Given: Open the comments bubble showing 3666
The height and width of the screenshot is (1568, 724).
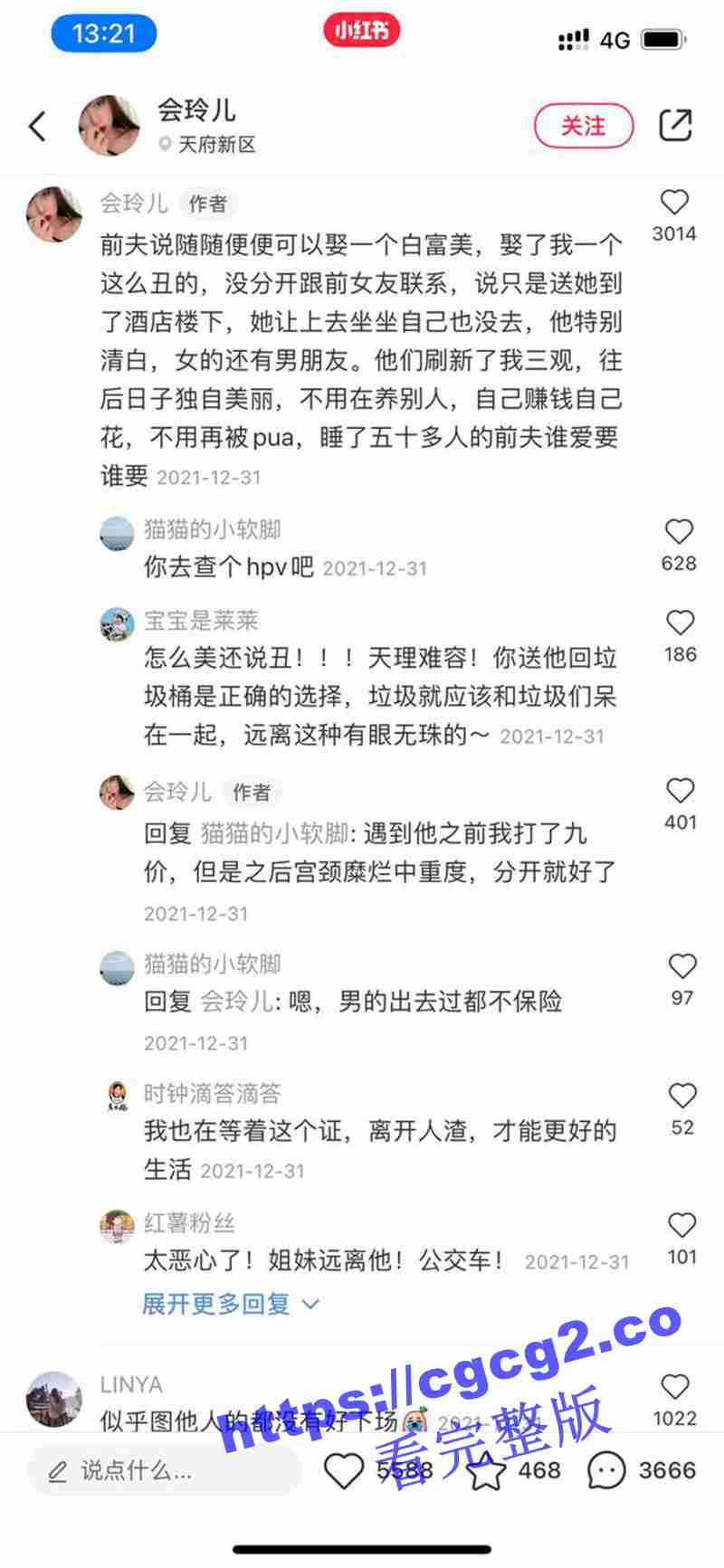Looking at the screenshot, I should point(606,1470).
